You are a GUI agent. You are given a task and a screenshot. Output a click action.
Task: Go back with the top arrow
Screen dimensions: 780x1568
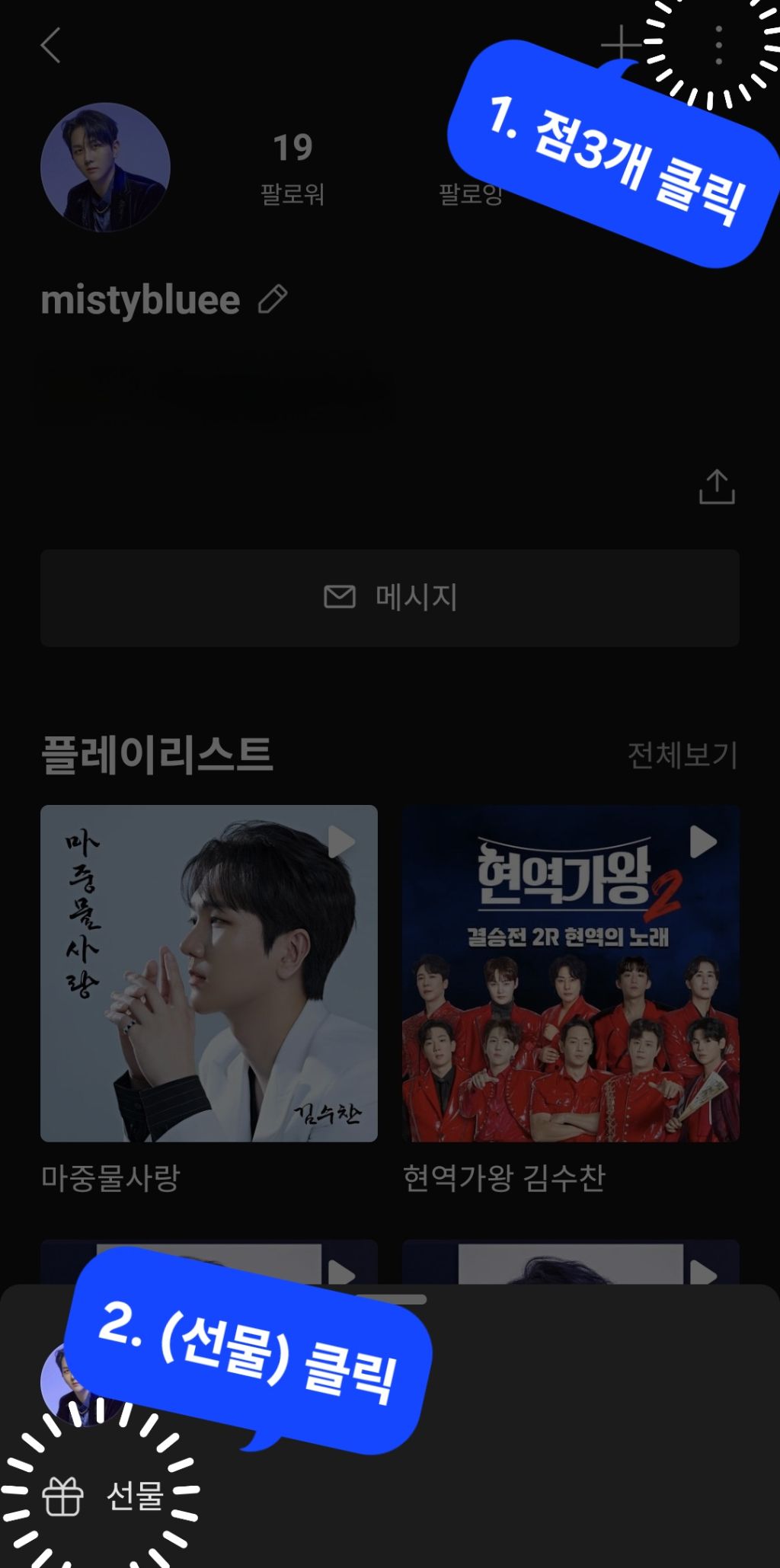[x=51, y=45]
